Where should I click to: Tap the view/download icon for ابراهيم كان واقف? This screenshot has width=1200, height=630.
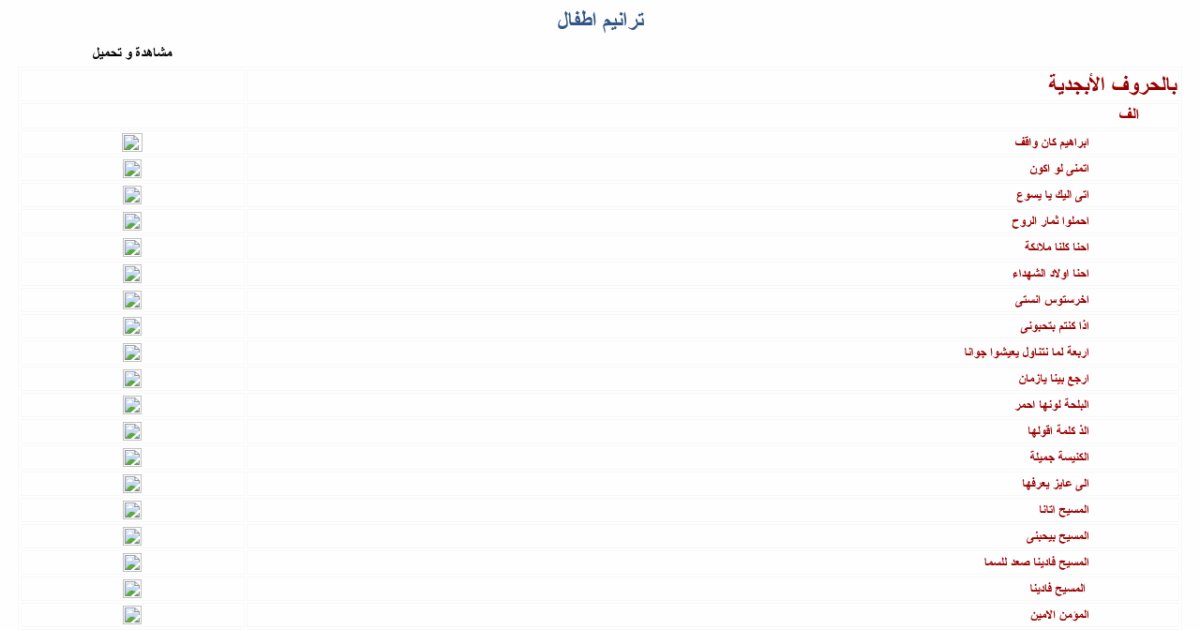[x=132, y=143]
